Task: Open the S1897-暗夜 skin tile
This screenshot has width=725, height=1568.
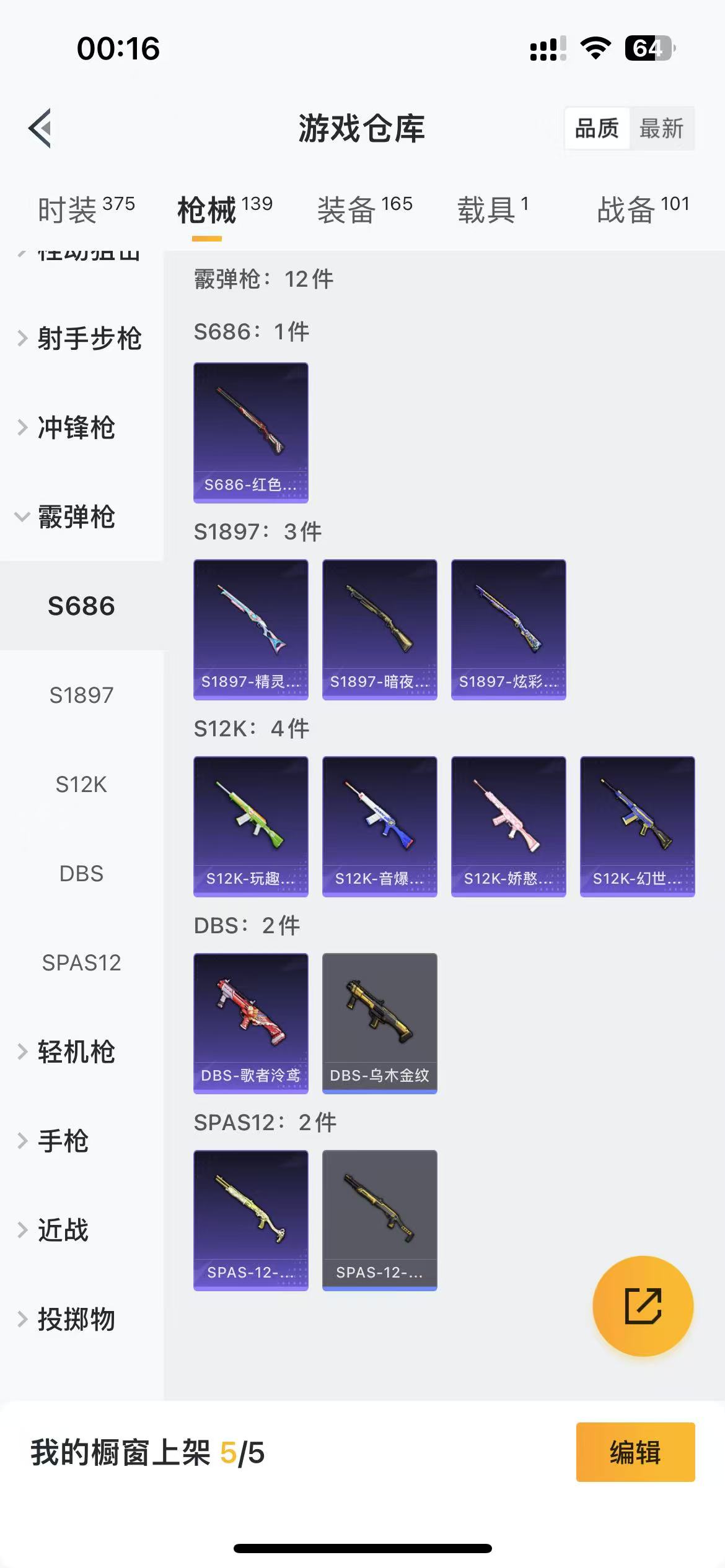Action: [379, 630]
